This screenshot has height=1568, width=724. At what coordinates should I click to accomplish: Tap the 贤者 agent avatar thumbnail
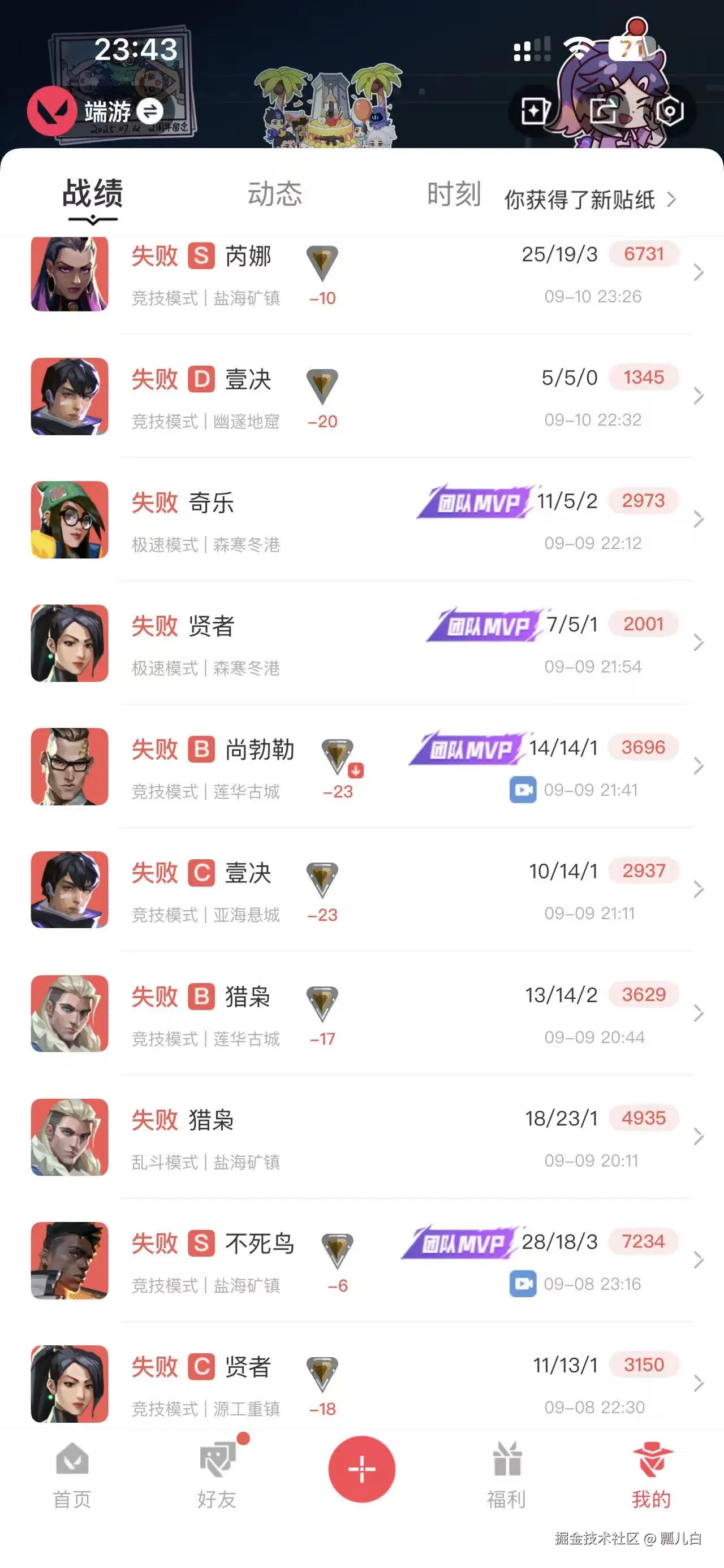click(x=69, y=642)
